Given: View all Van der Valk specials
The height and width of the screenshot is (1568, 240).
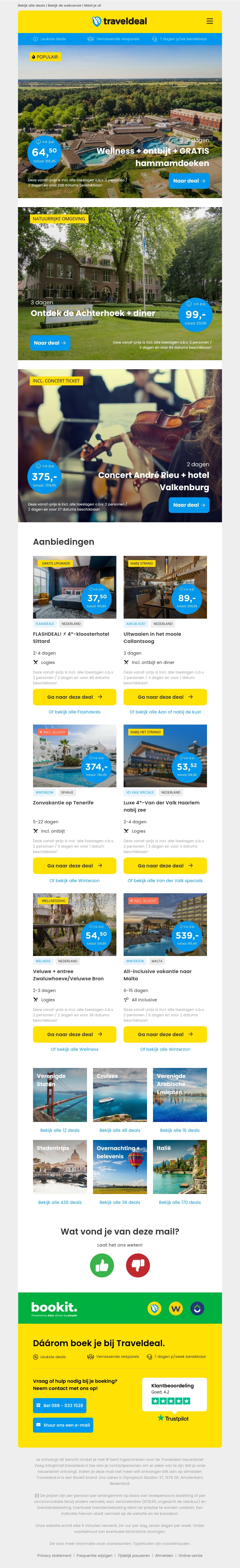Looking at the screenshot, I should (165, 880).
